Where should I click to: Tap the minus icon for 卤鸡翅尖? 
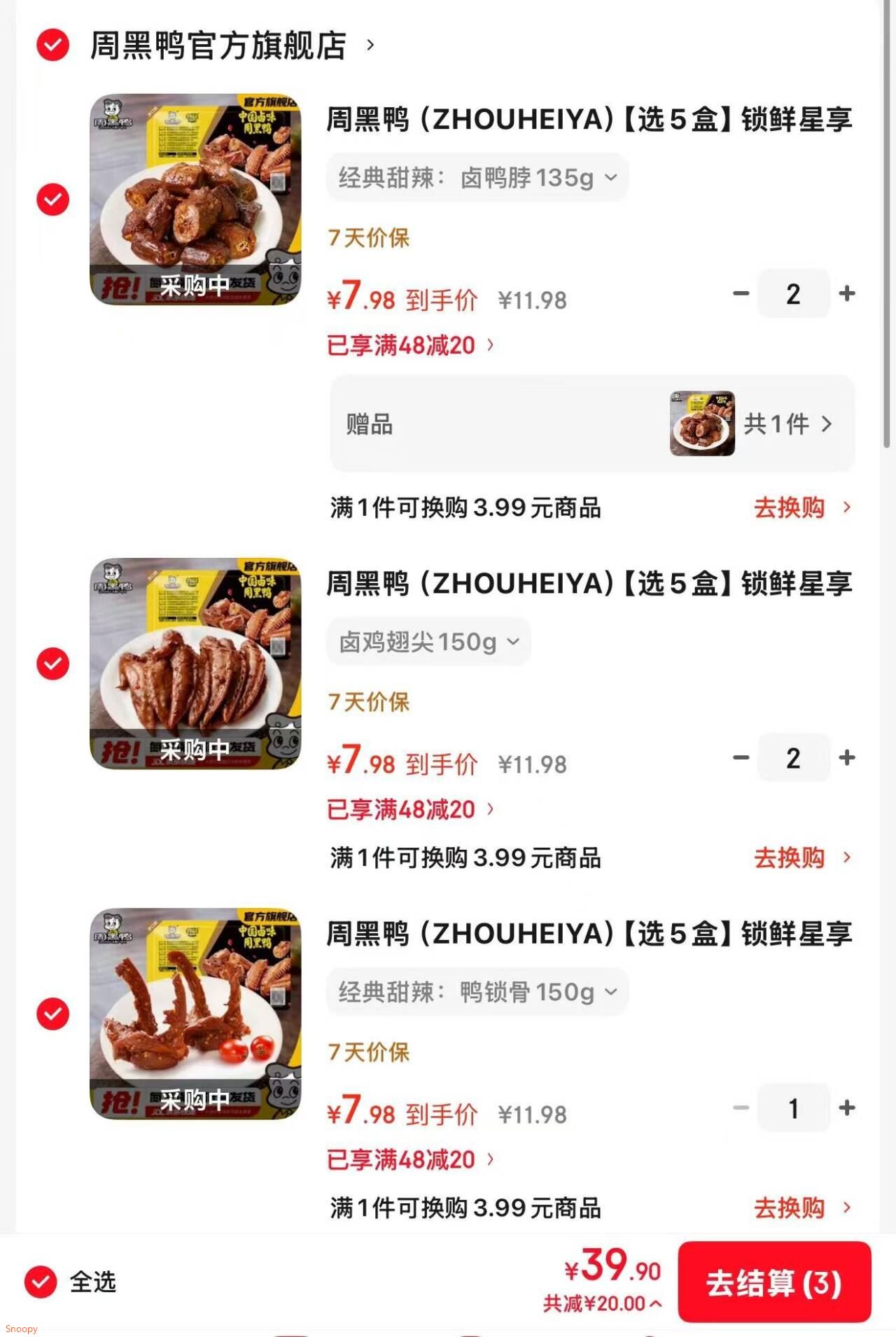tap(739, 758)
